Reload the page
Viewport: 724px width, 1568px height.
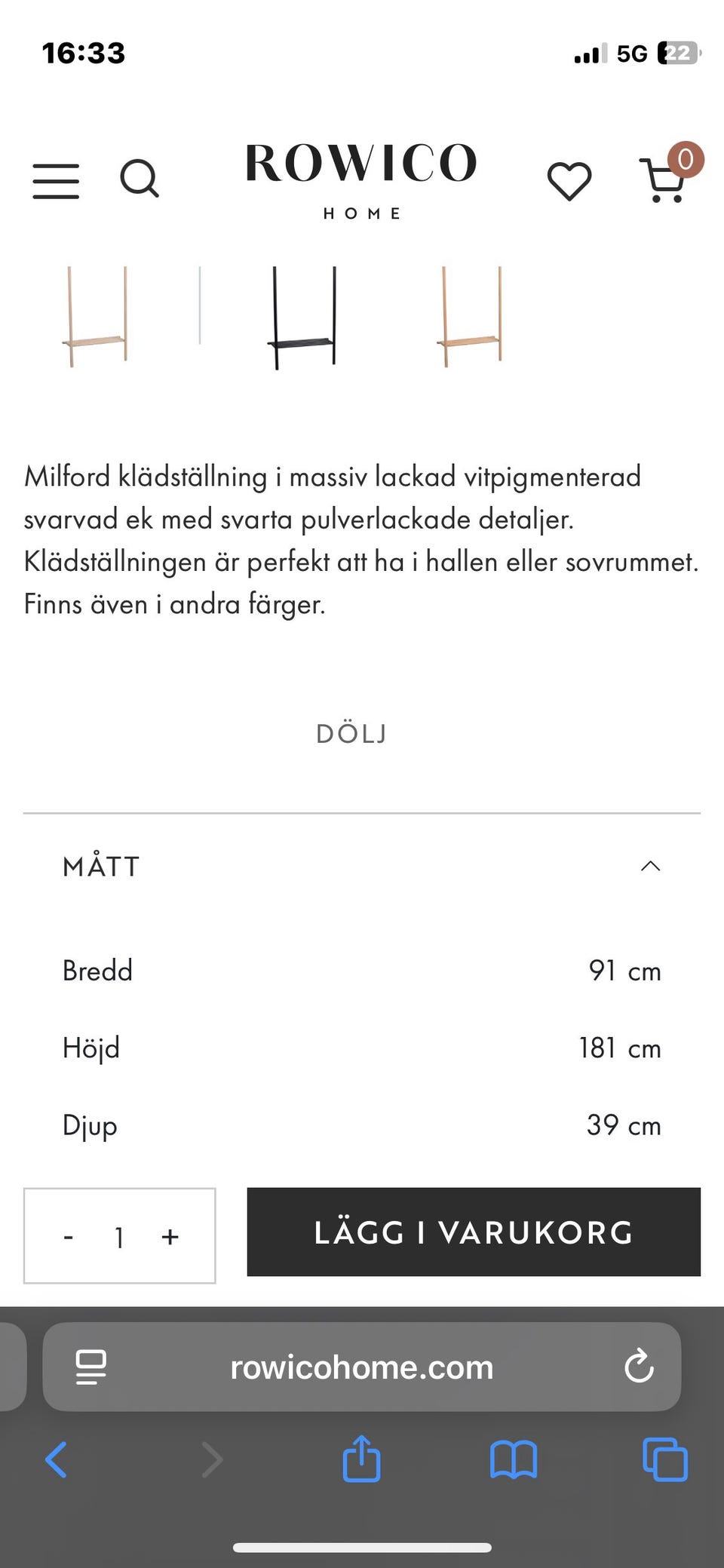click(x=639, y=1366)
